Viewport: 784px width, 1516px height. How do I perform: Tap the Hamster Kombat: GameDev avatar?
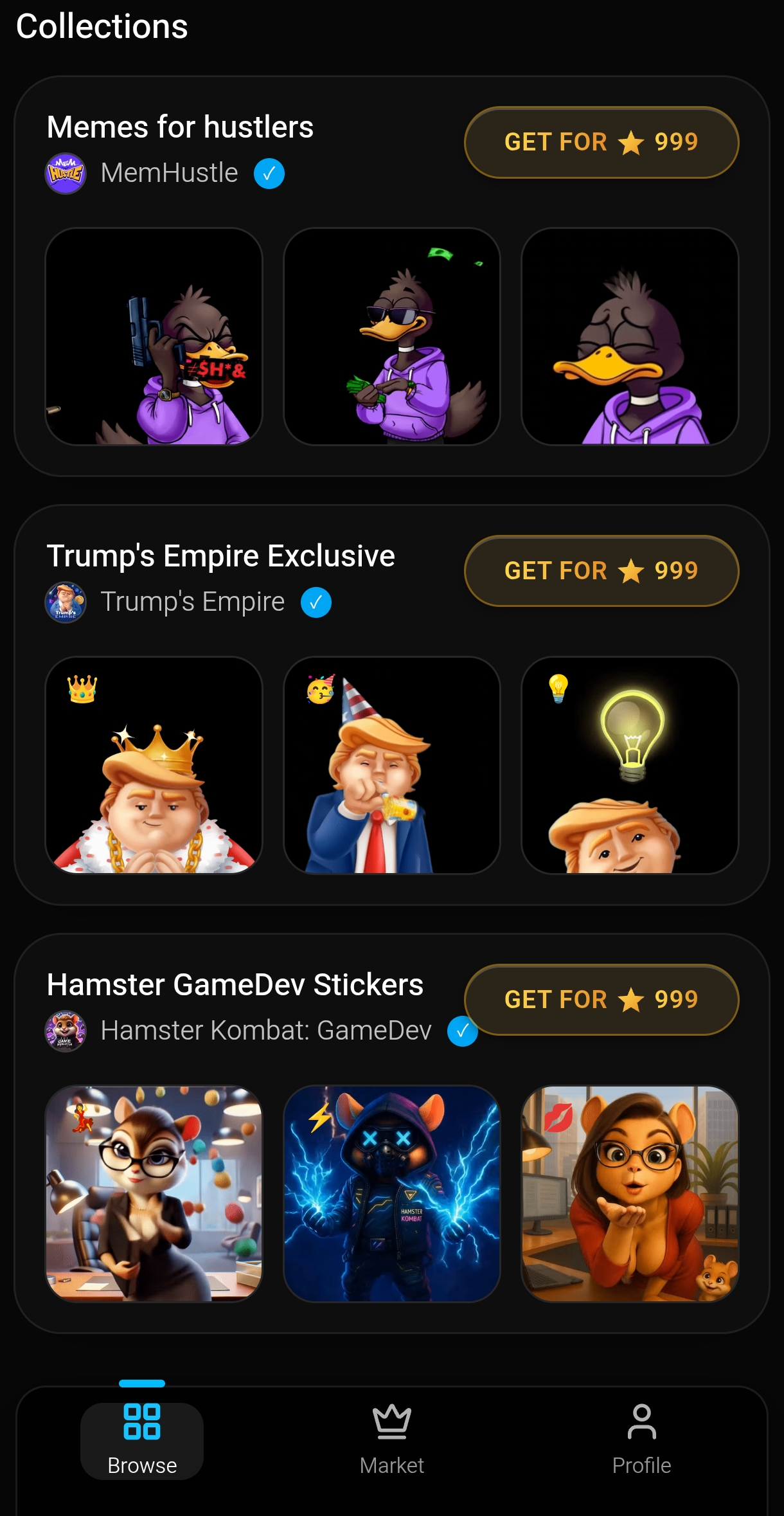coord(65,1032)
